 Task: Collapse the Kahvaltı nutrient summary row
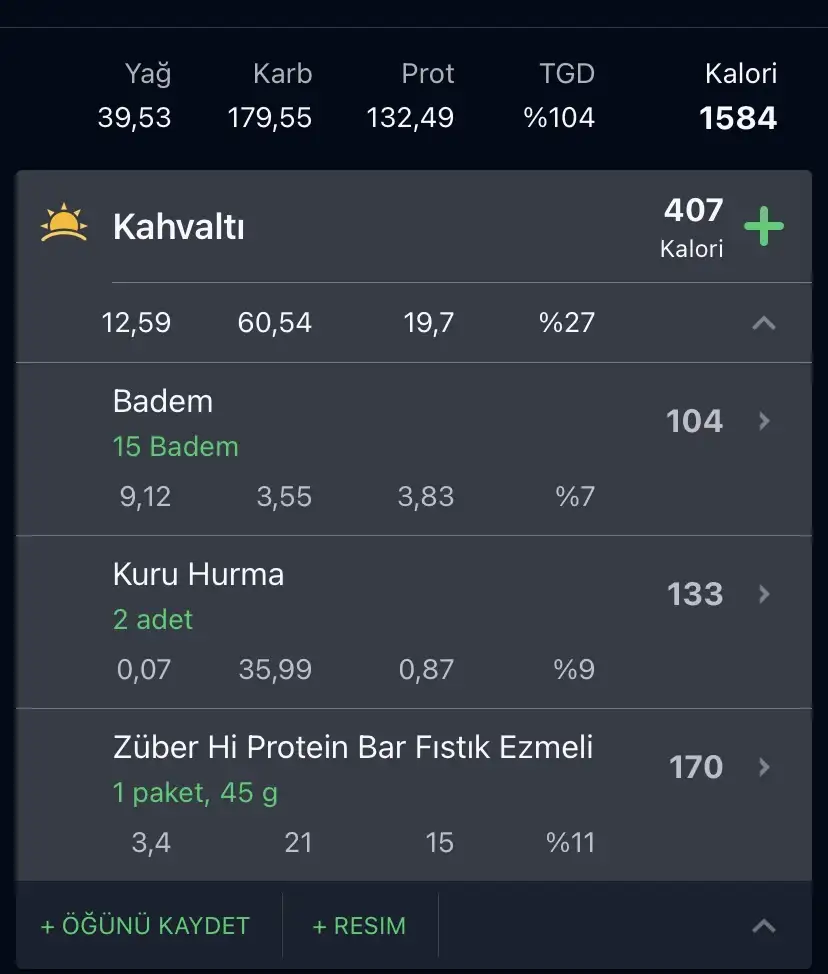pos(764,323)
